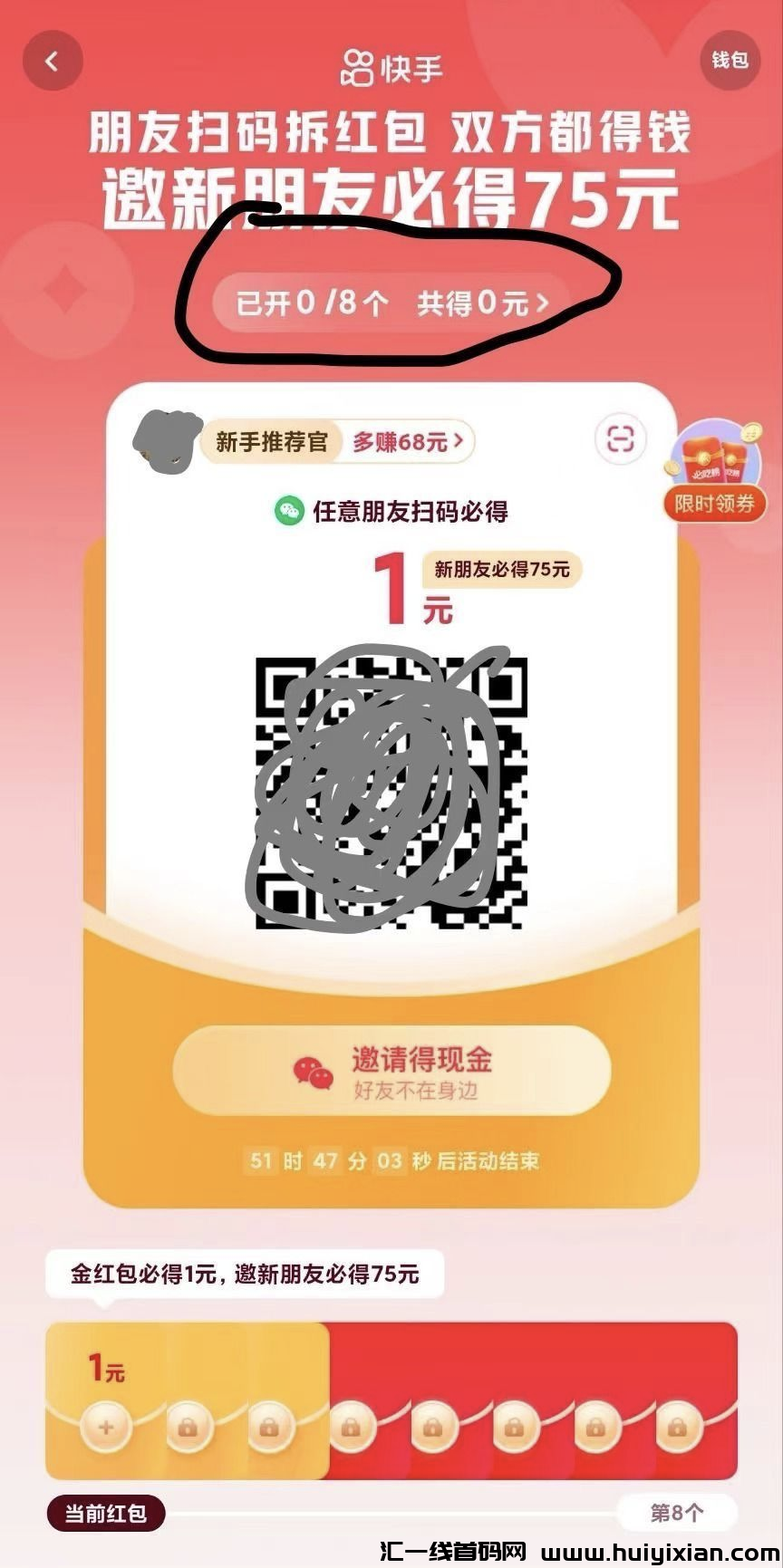Screen dimensions: 783x1568
Task: Tap the Kuaishou logo in the header
Action: click(391, 63)
